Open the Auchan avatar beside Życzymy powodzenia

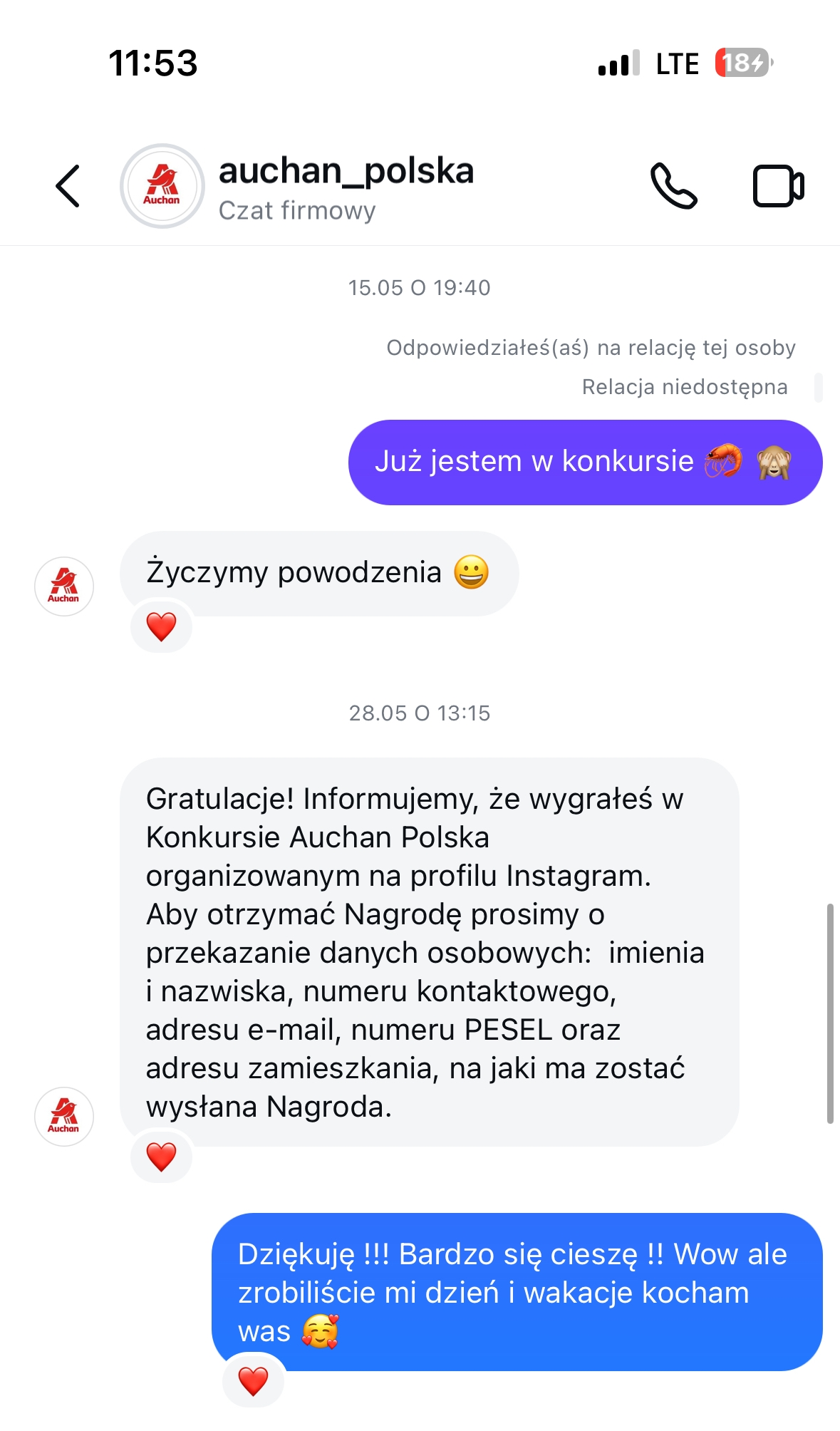[x=64, y=586]
